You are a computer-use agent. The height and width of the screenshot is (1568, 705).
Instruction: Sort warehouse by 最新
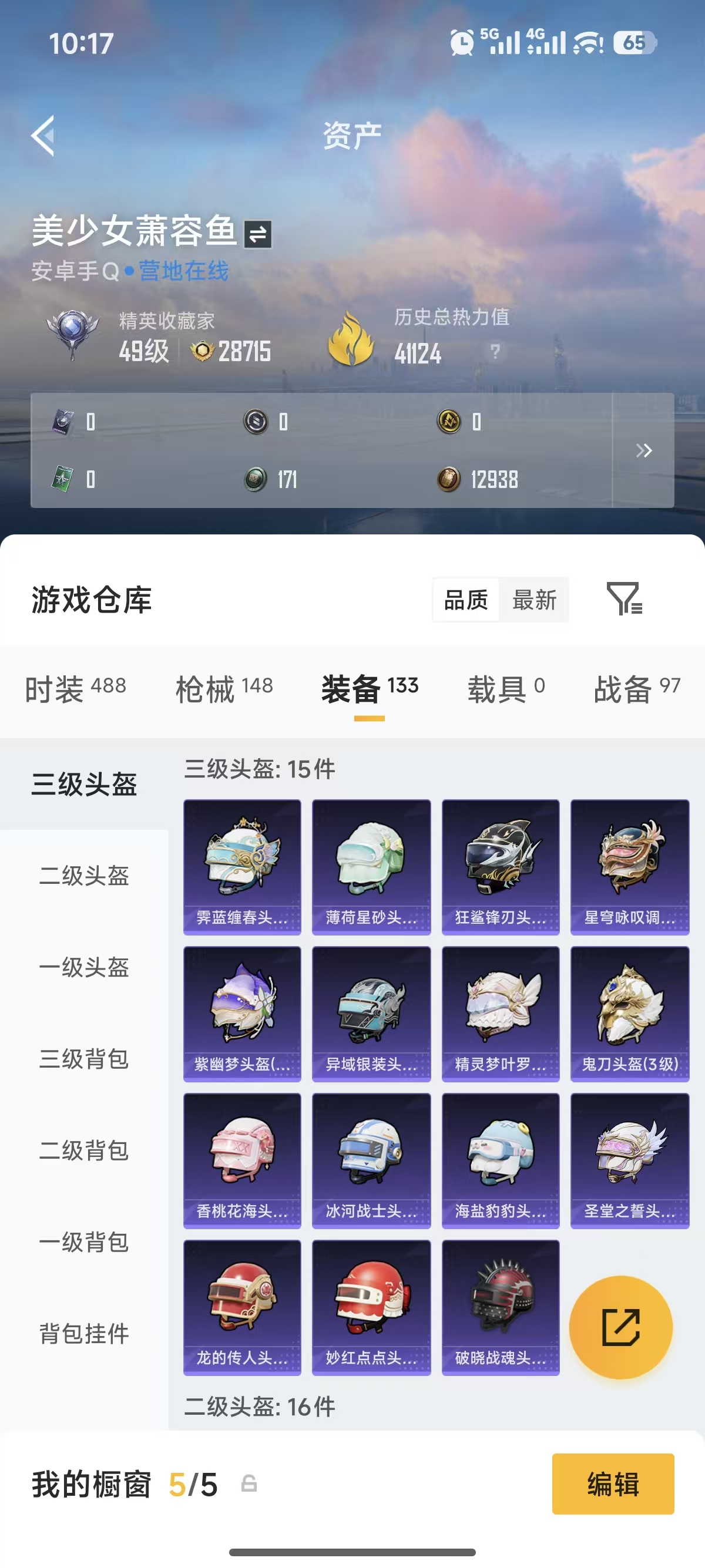(x=534, y=600)
